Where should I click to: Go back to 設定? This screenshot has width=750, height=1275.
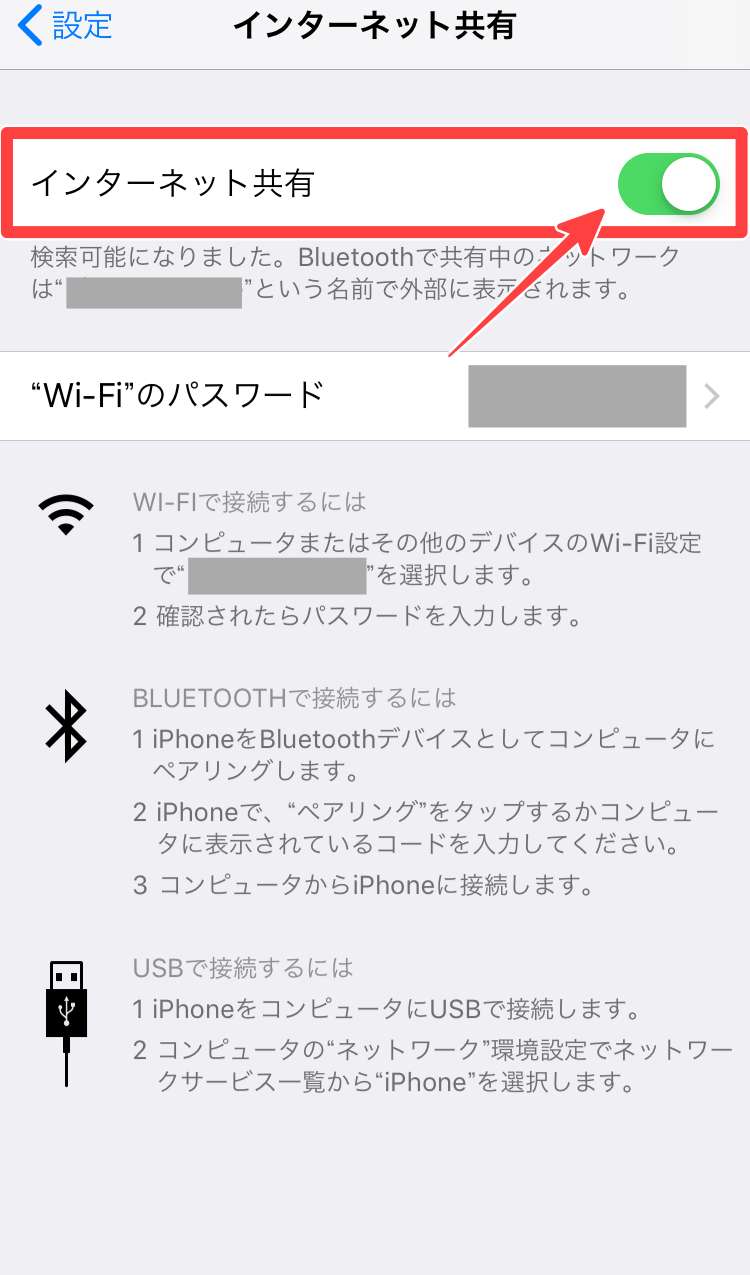coord(66,26)
